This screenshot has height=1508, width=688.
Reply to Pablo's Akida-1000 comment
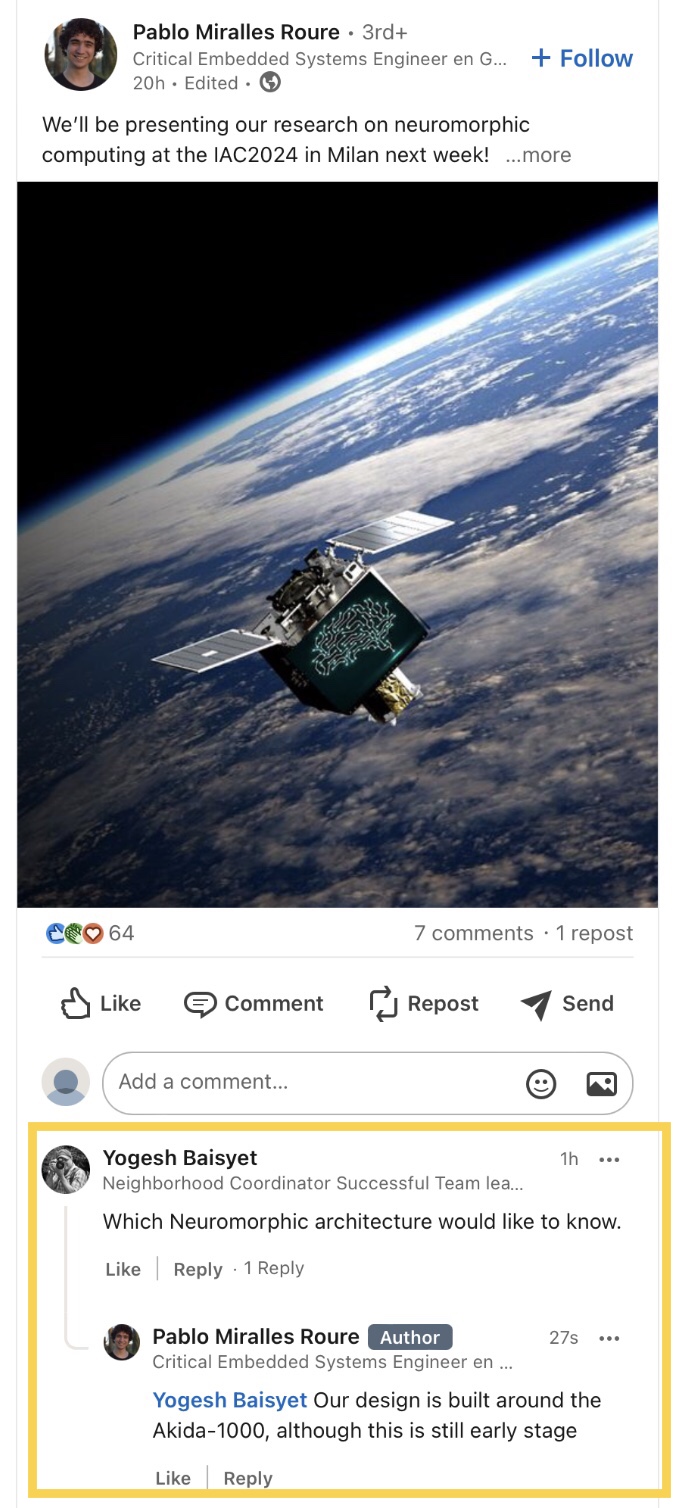(248, 1478)
